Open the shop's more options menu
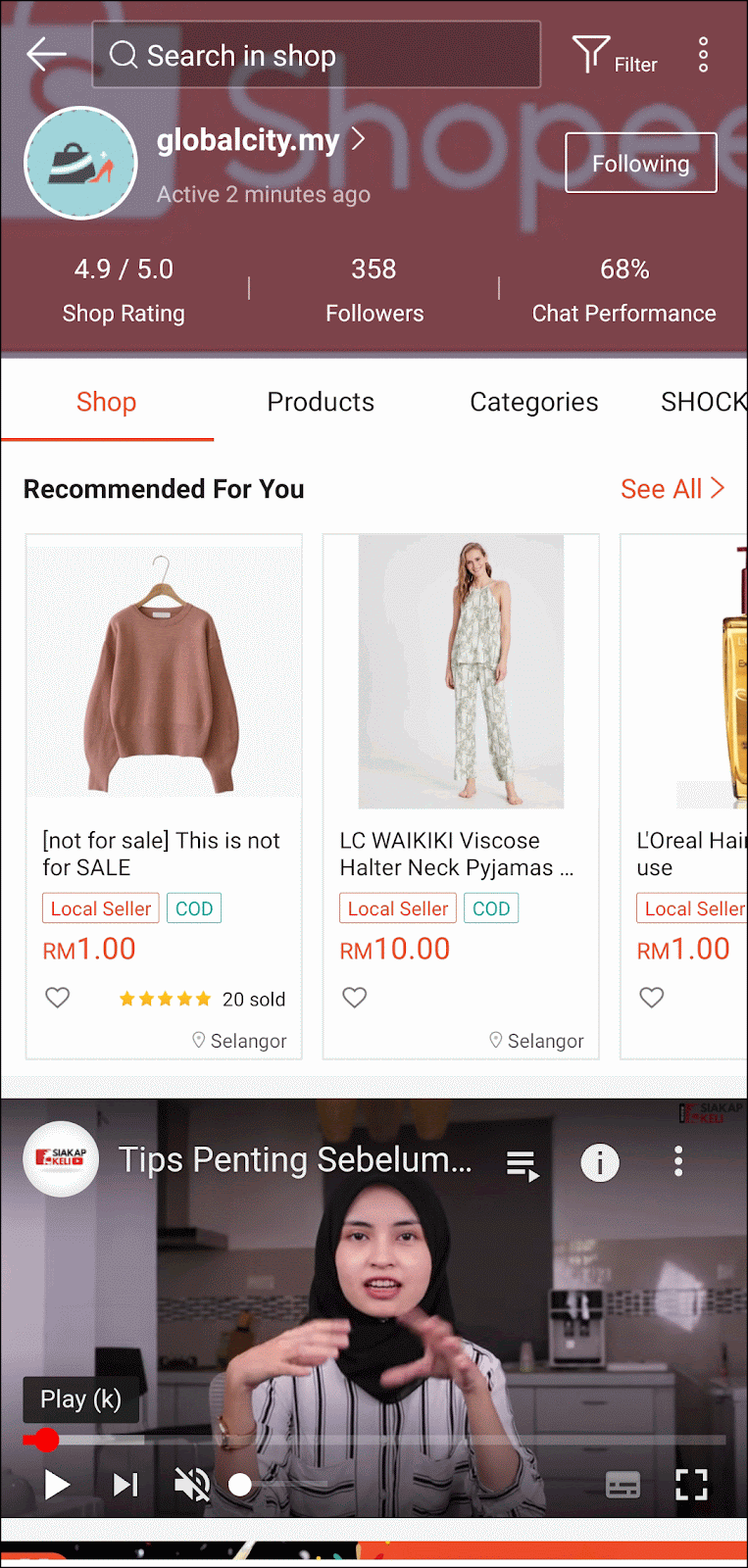 703,54
